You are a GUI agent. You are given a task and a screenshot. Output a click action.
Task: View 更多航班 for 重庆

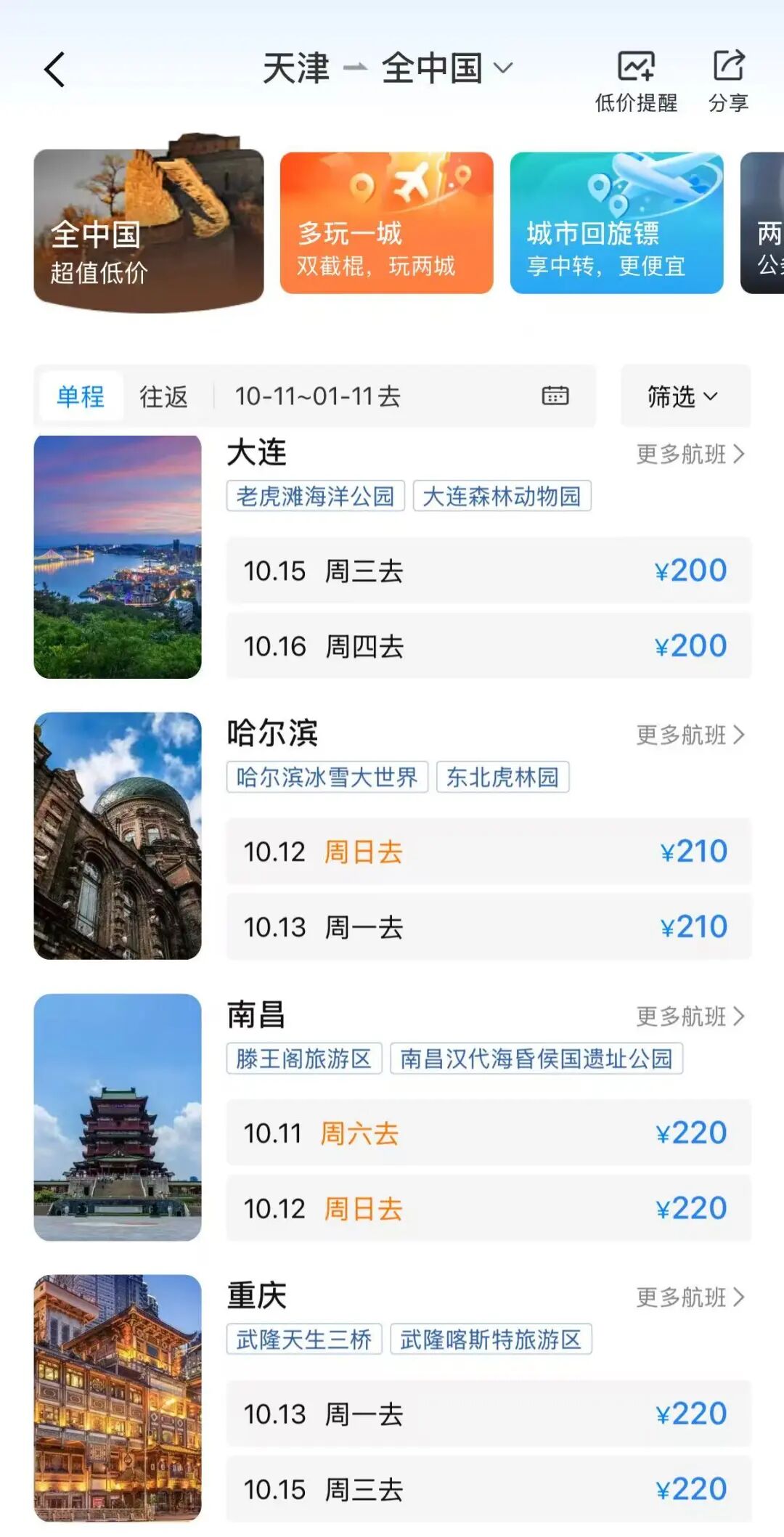[690, 1297]
